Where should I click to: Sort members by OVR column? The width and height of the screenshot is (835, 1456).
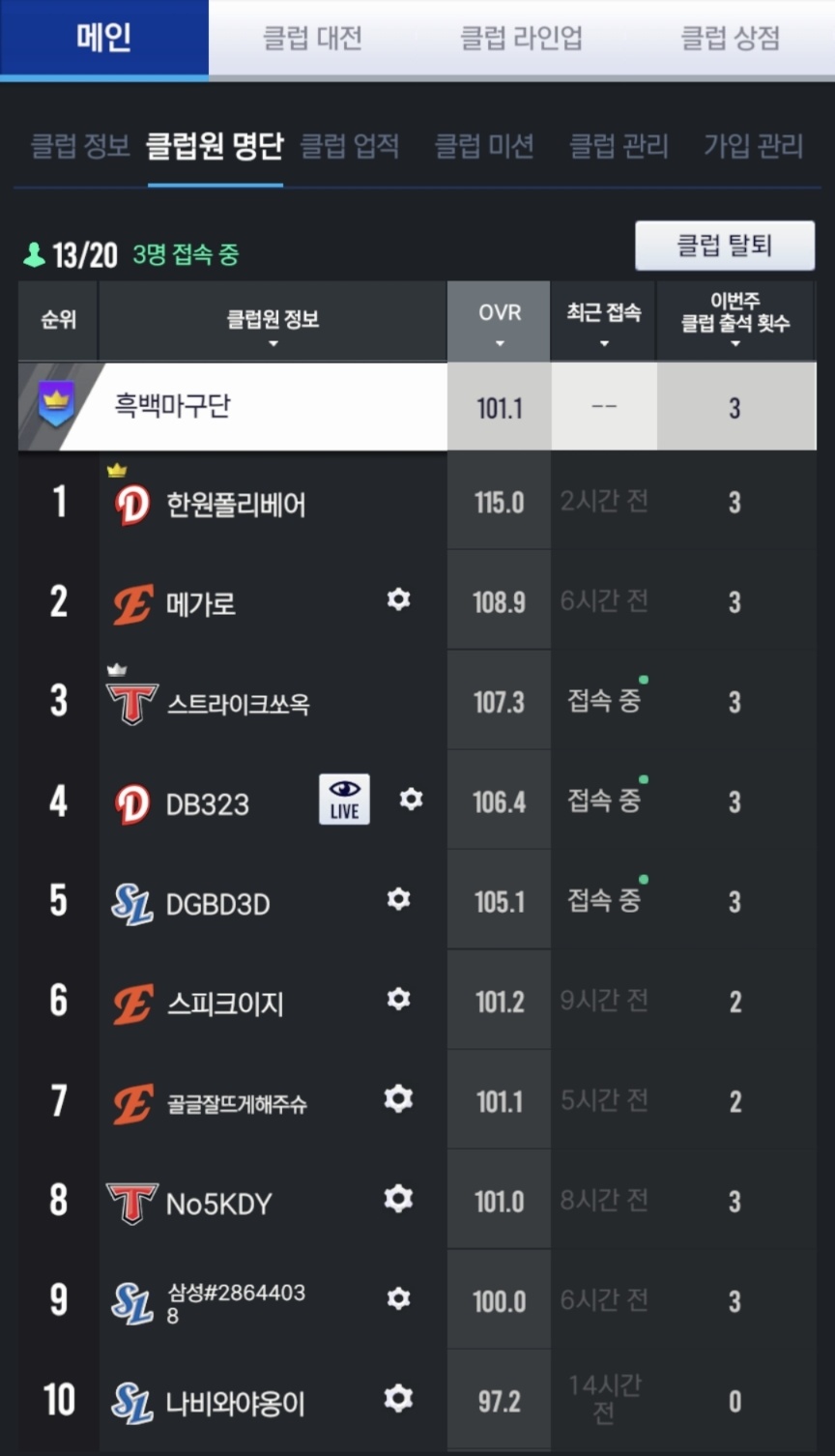tap(499, 323)
